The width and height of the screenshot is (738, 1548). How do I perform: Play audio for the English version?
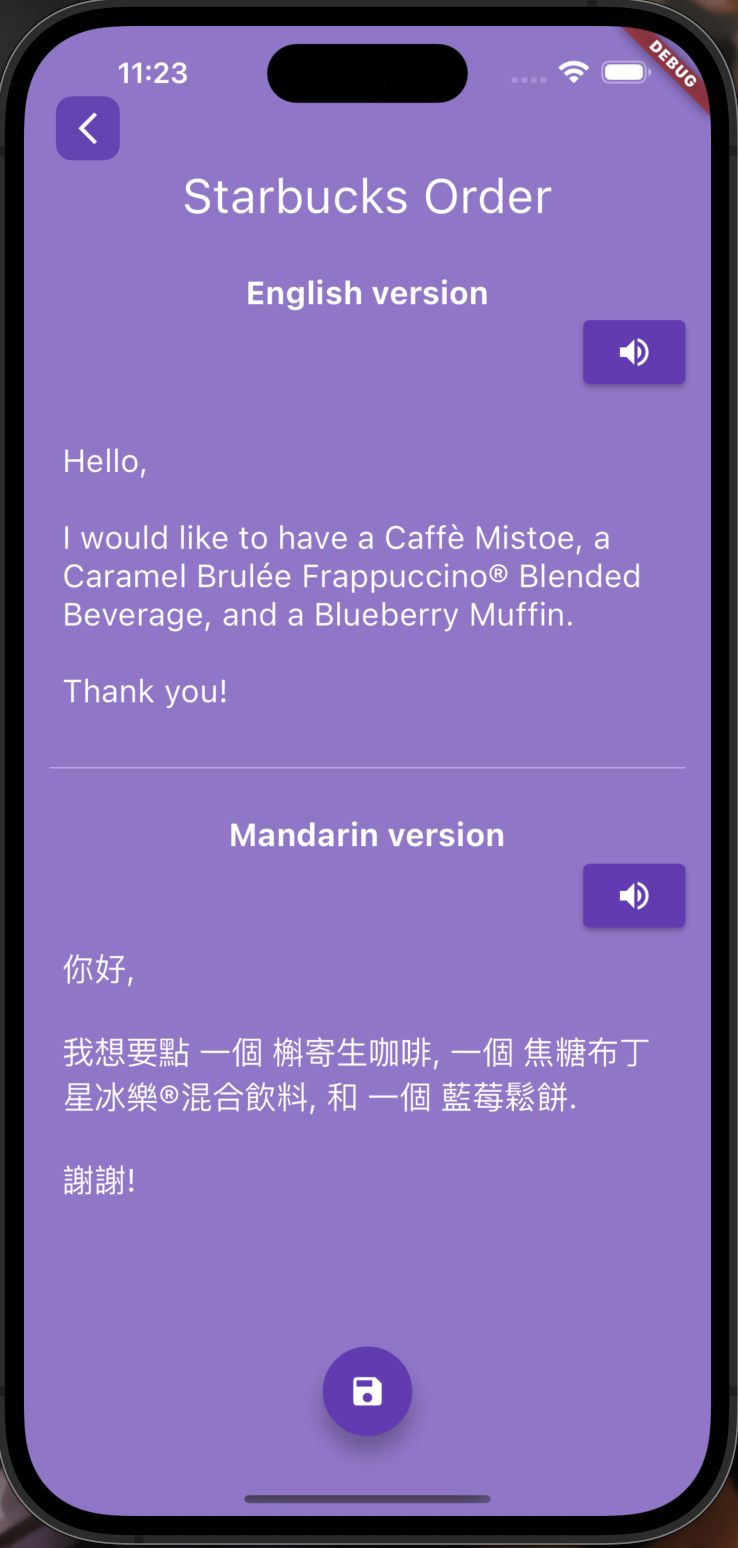pos(634,352)
